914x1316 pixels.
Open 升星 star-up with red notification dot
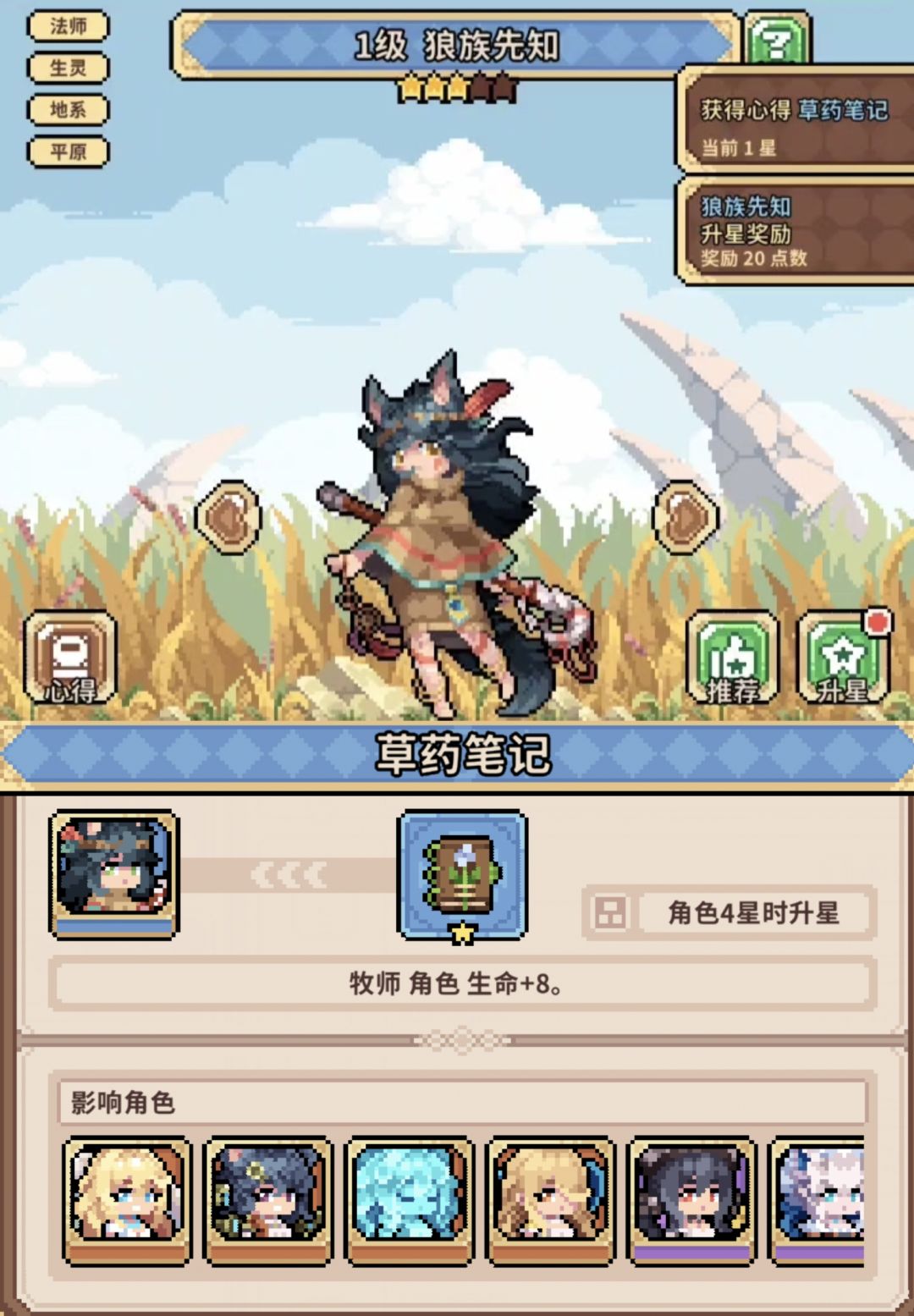(842, 656)
